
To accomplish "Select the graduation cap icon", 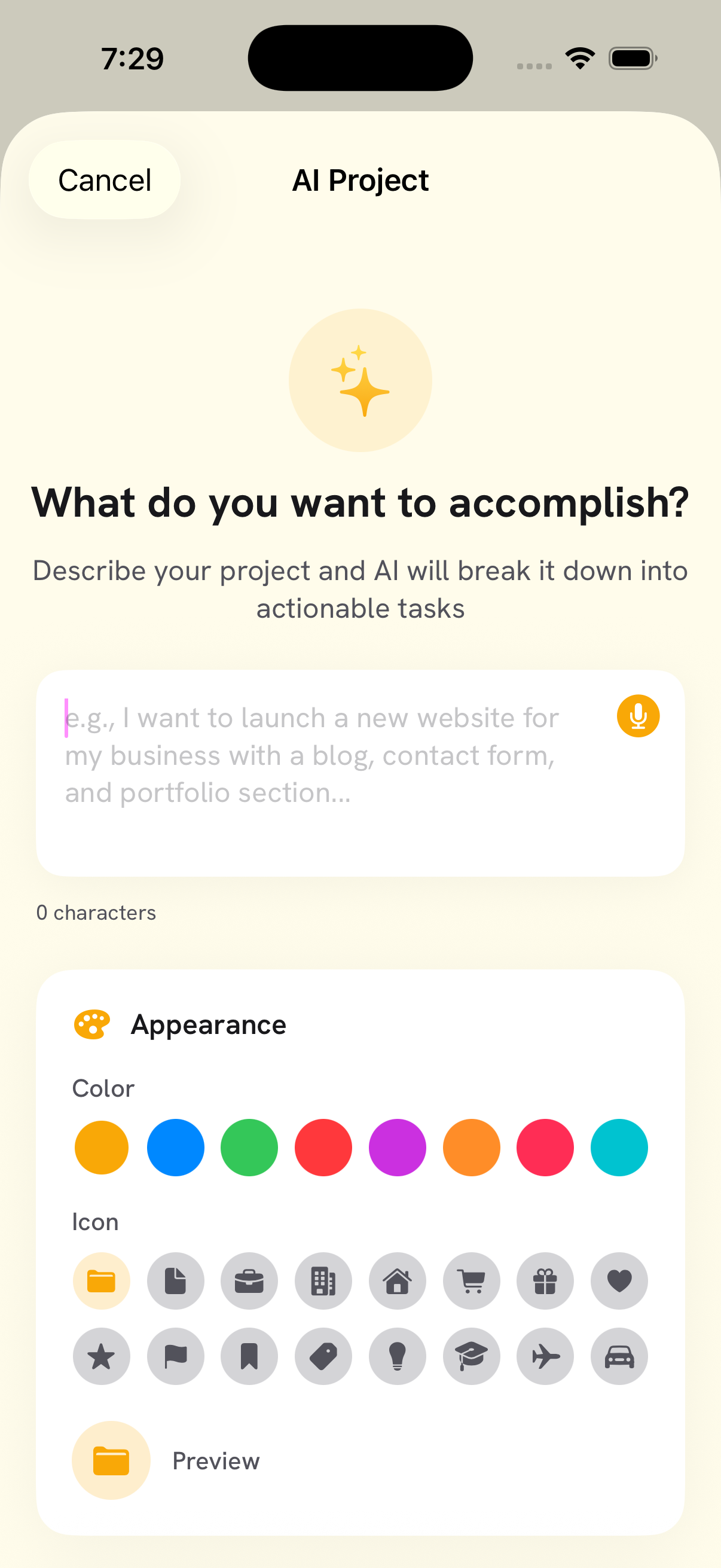I will 472,1356.
